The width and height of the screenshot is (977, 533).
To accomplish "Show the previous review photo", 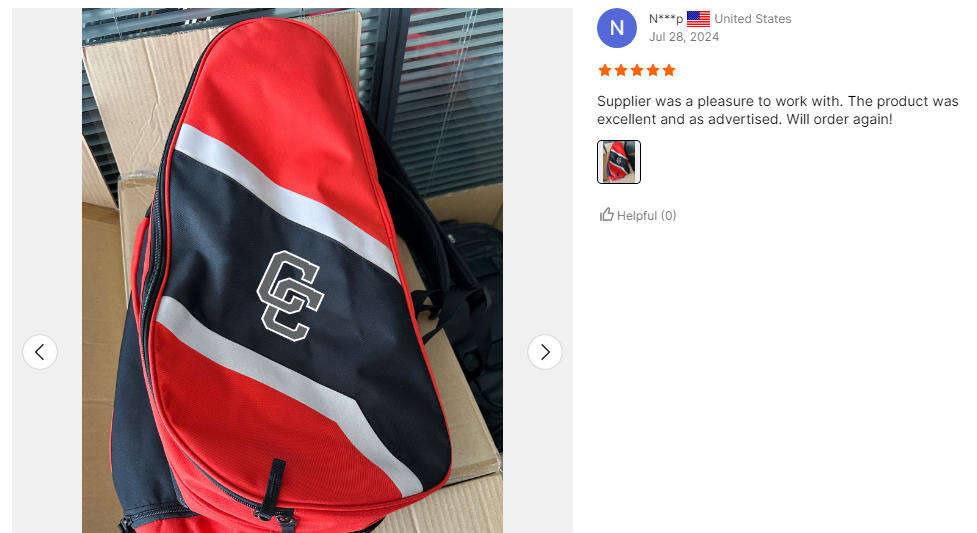I will tap(40, 352).
